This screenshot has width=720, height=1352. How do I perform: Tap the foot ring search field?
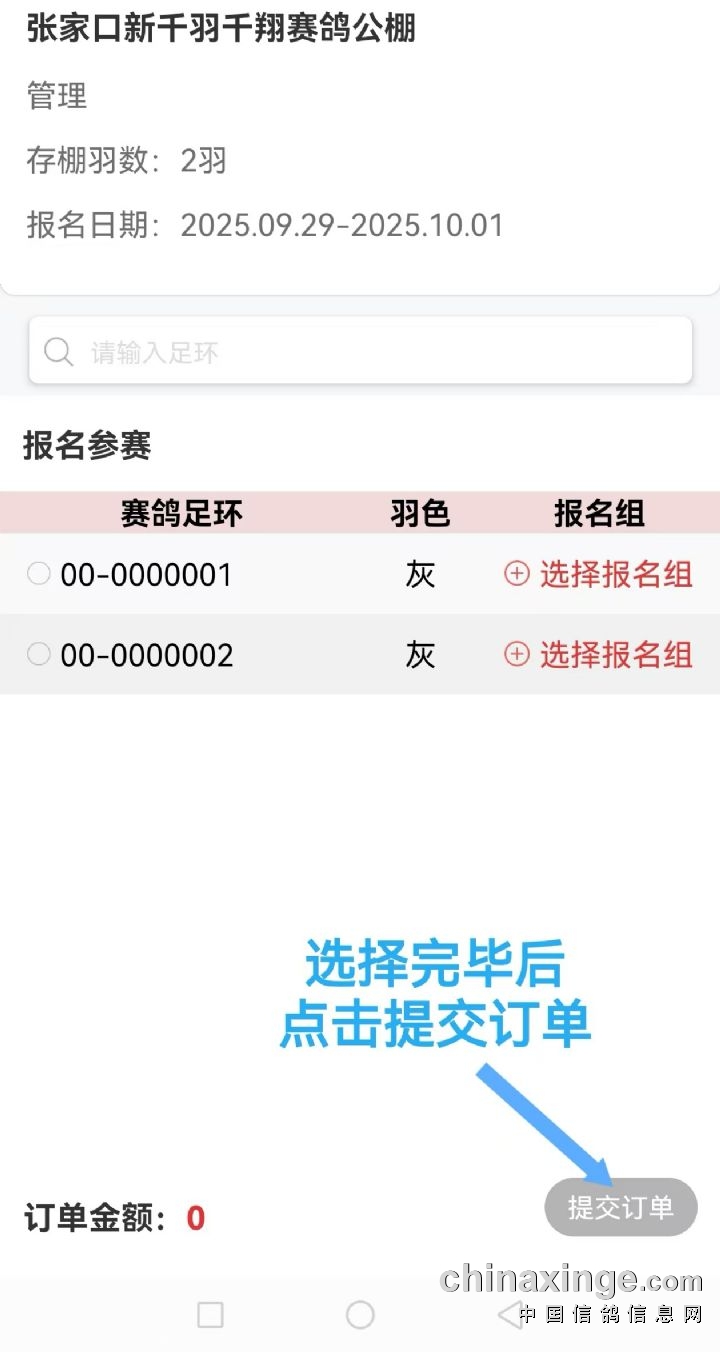pyautogui.click(x=360, y=352)
